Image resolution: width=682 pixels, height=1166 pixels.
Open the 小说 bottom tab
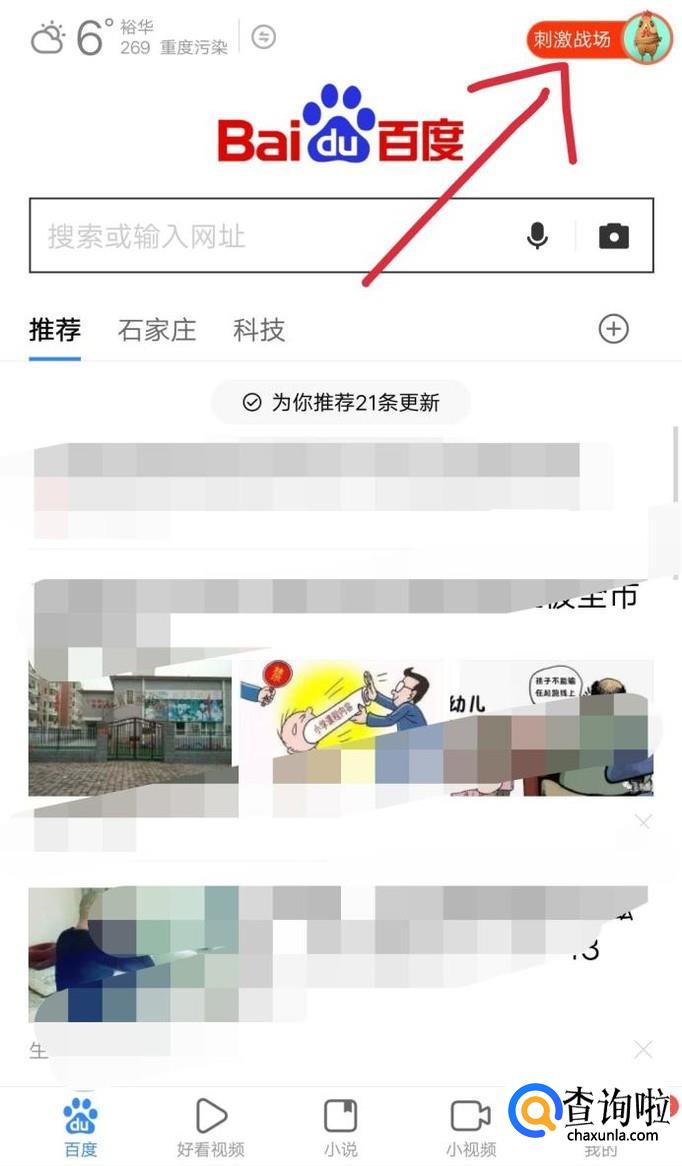[341, 1128]
